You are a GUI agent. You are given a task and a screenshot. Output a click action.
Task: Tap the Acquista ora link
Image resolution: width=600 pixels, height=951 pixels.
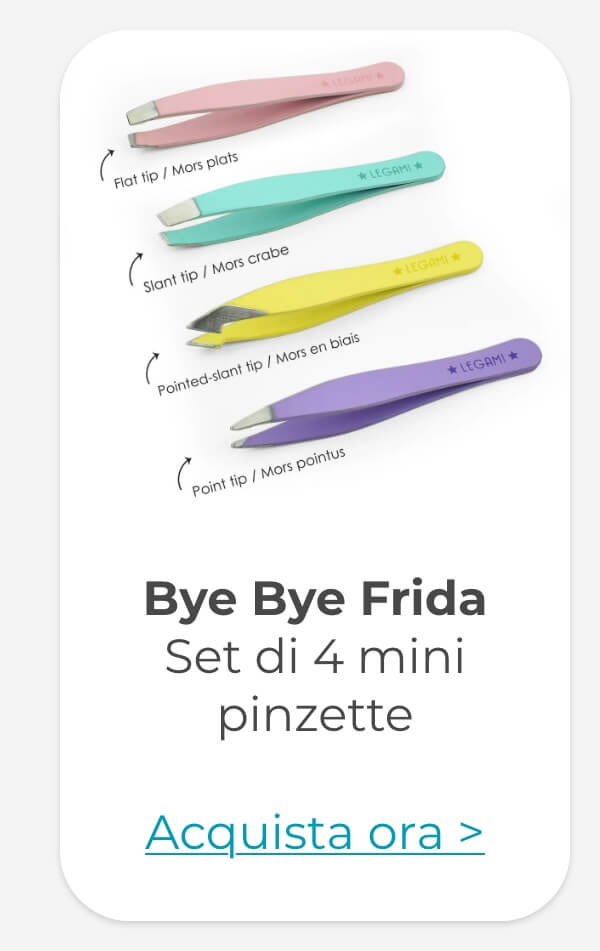coord(314,831)
